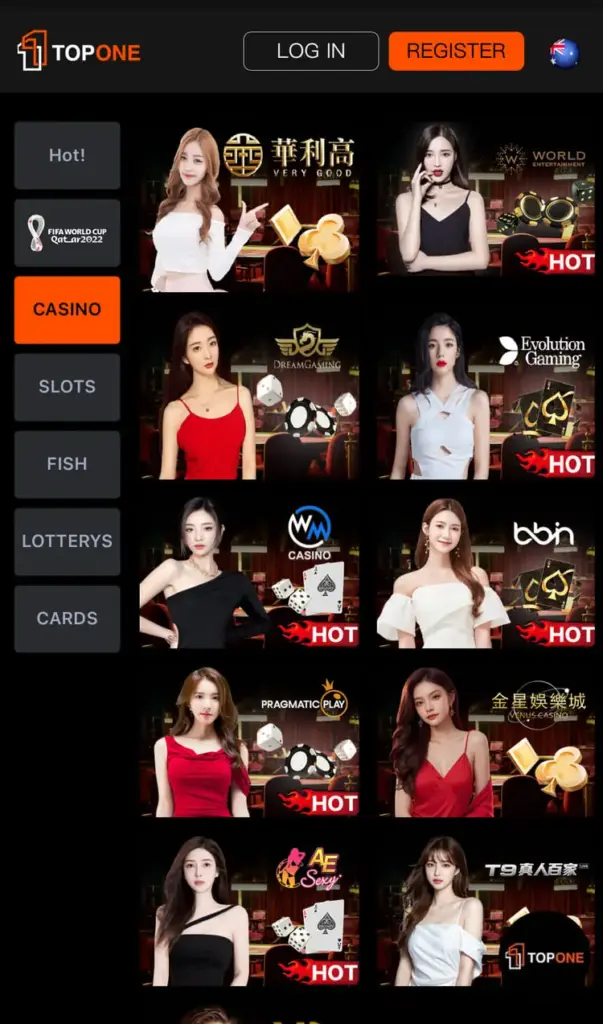Launch the bbin casino tile
The width and height of the screenshot is (603, 1024).
[x=487, y=573]
